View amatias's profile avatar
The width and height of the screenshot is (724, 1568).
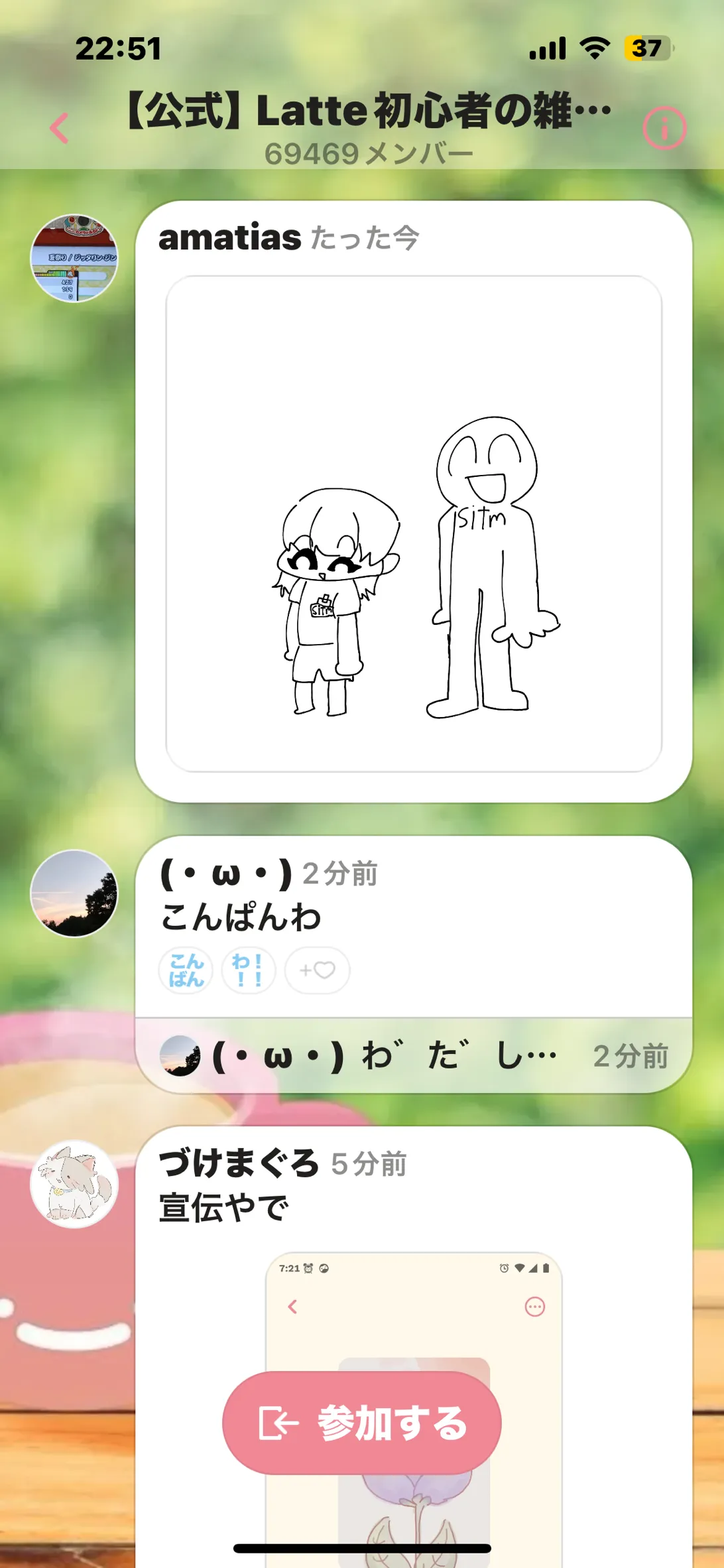click(74, 258)
